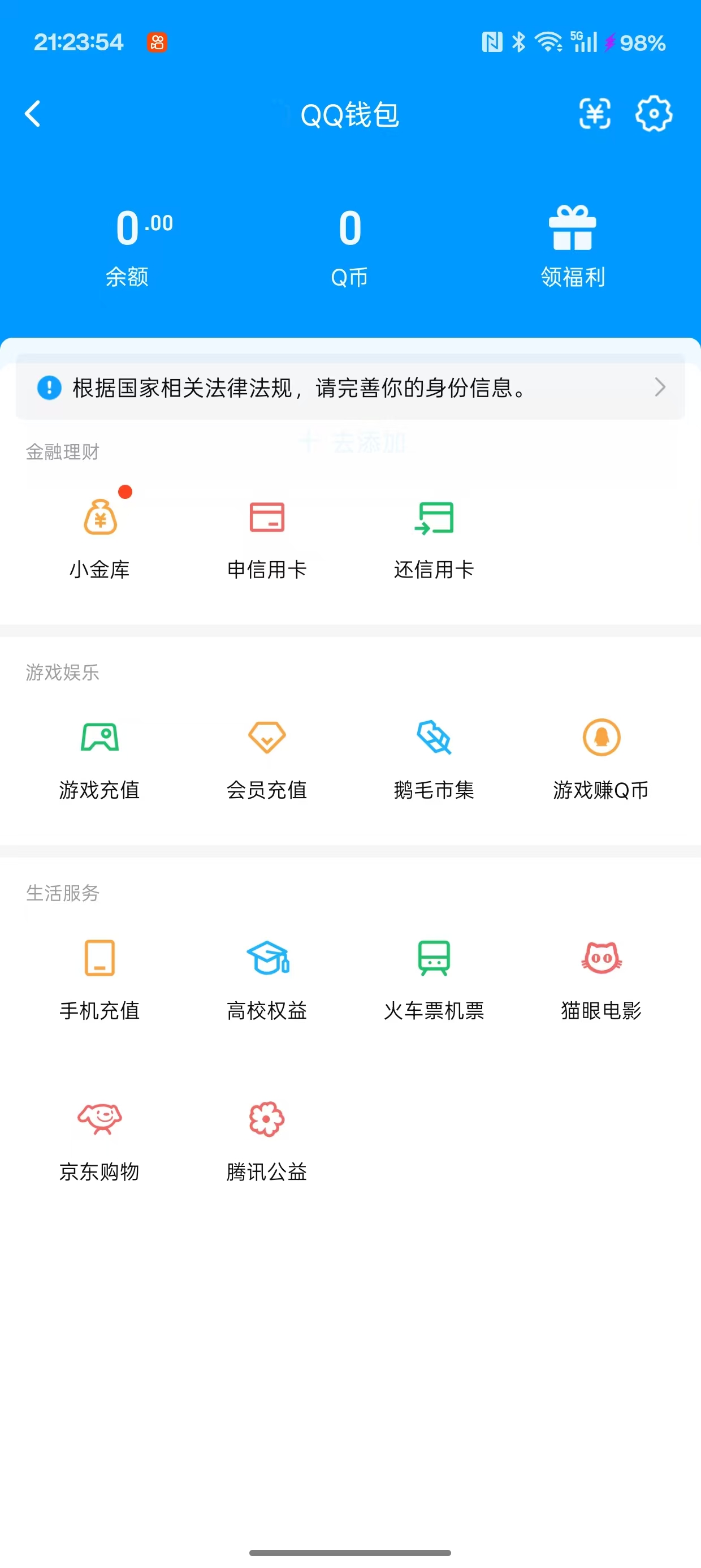Open the payment QR code scanner

pos(595,114)
